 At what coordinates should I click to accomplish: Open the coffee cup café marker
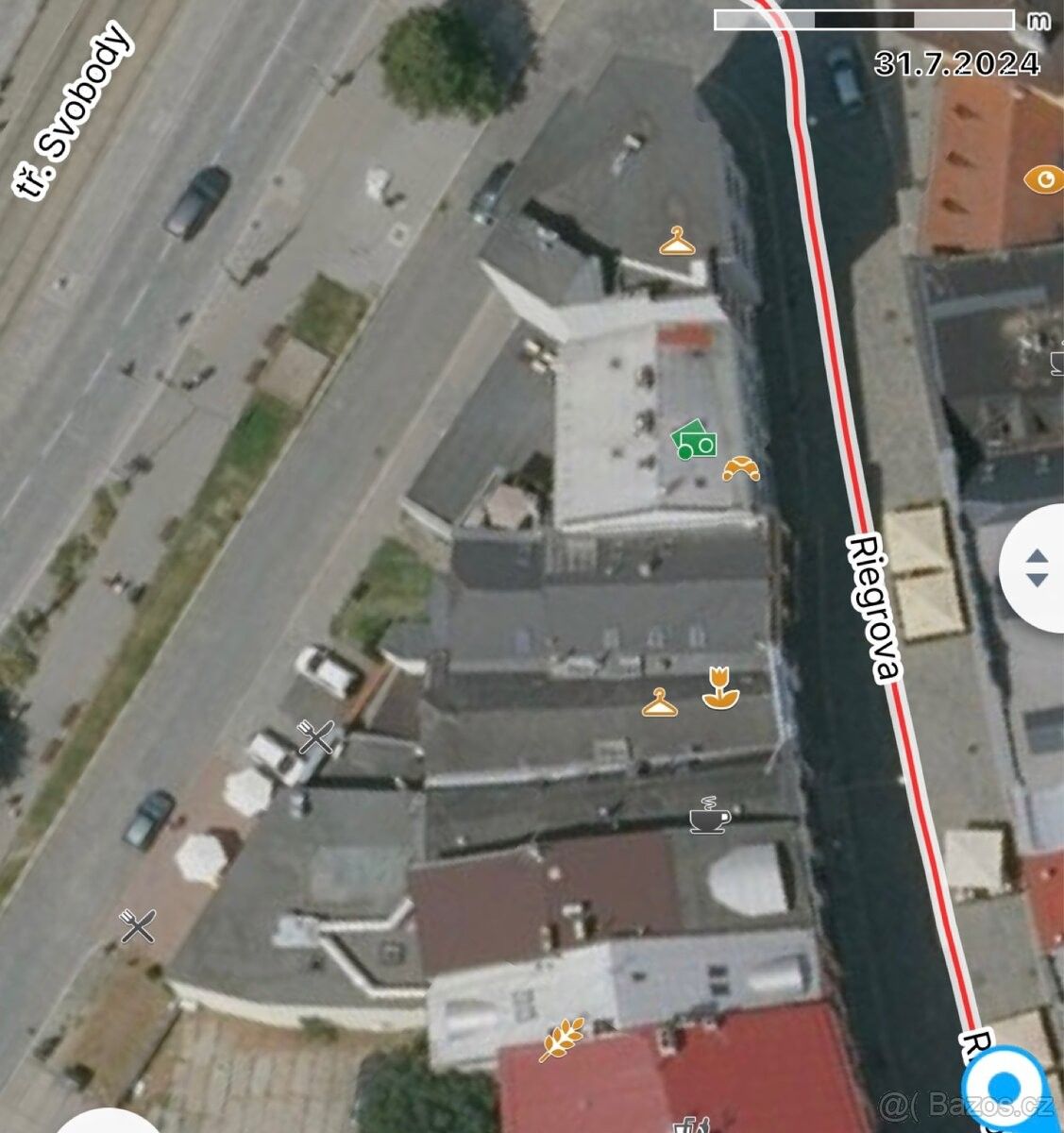[708, 816]
